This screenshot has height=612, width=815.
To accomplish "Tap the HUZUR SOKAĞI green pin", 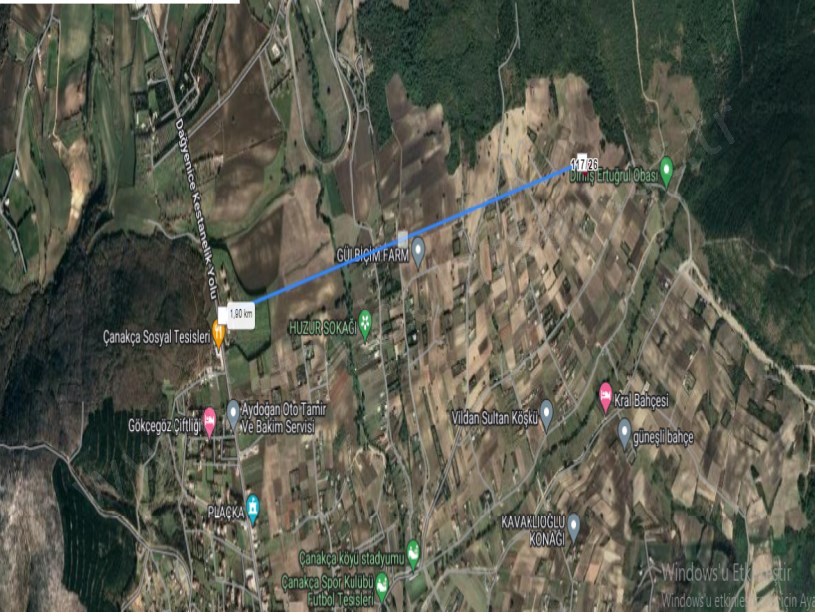I will tap(366, 322).
